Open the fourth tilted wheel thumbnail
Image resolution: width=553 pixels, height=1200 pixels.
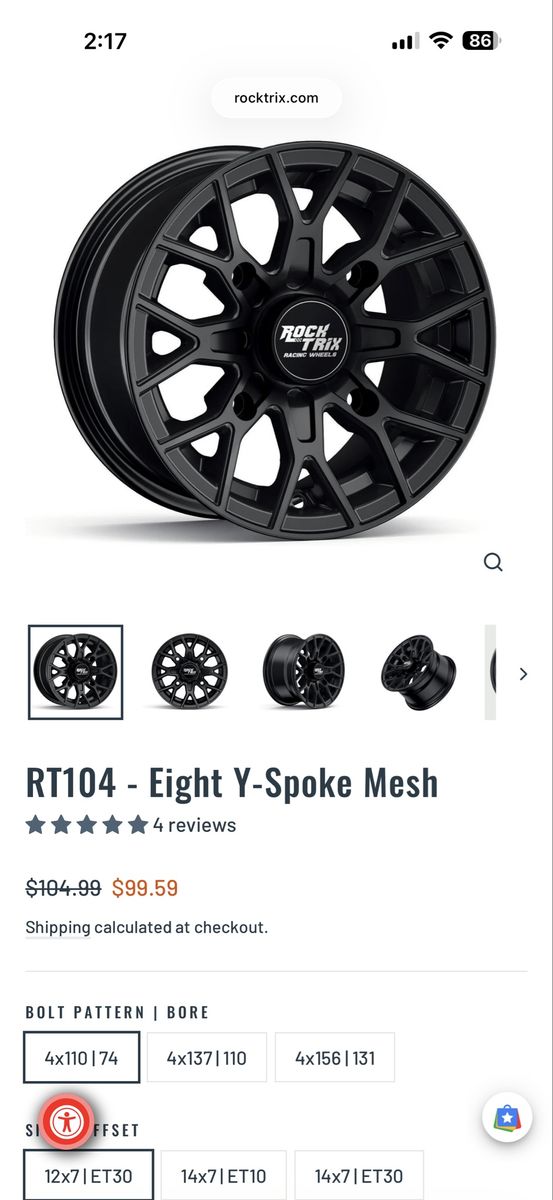tap(418, 673)
